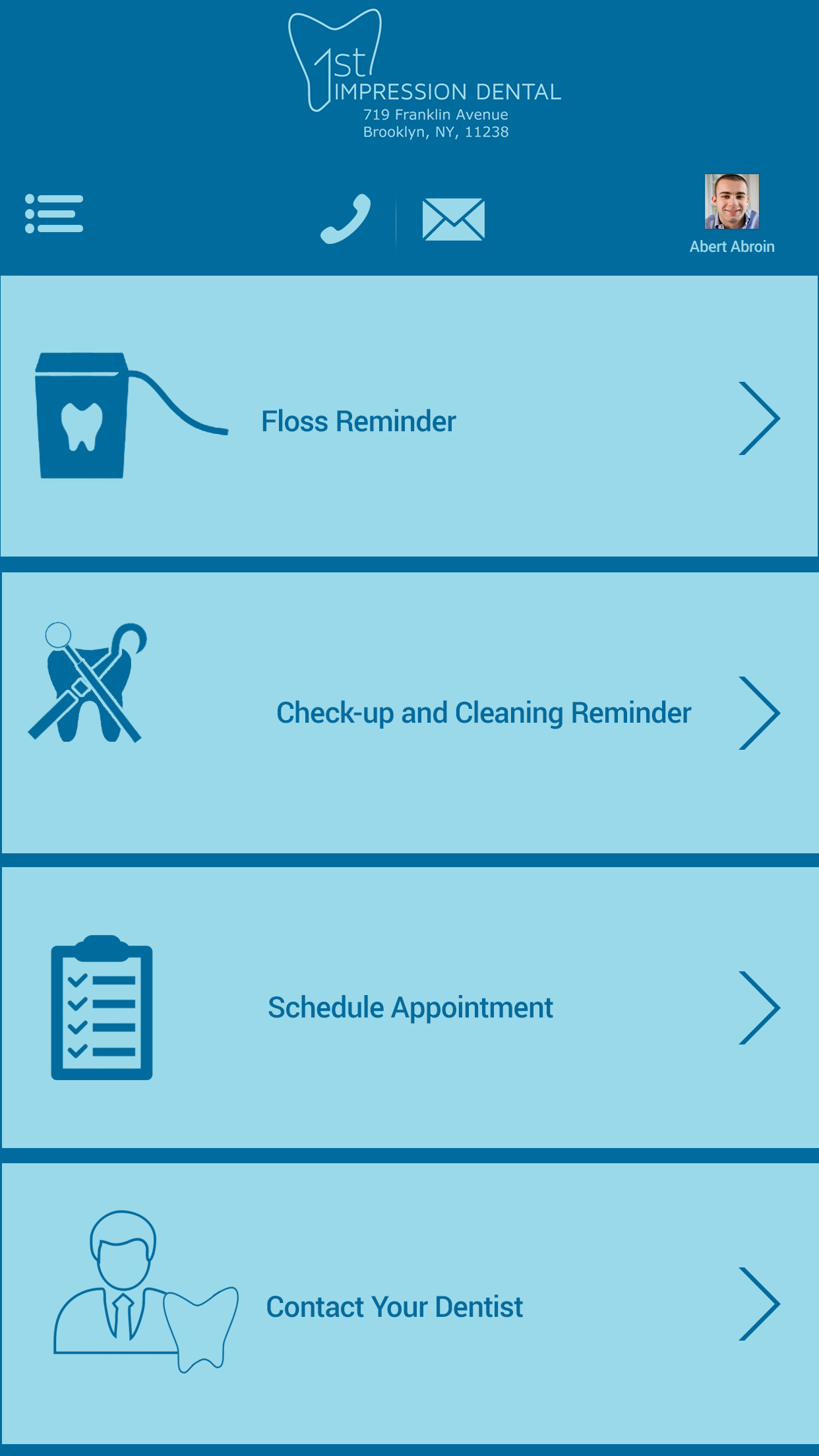
Task: Call the dental office via phone icon
Action: click(x=346, y=219)
